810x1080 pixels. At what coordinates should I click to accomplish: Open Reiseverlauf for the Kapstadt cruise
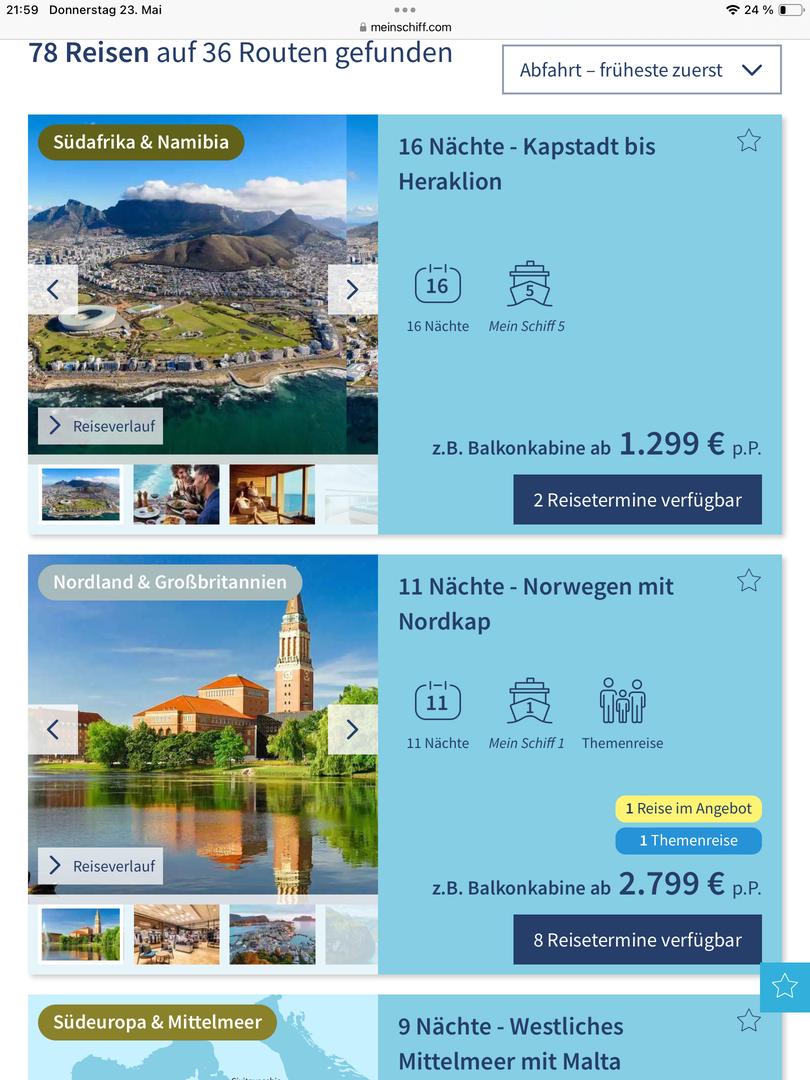pos(101,426)
